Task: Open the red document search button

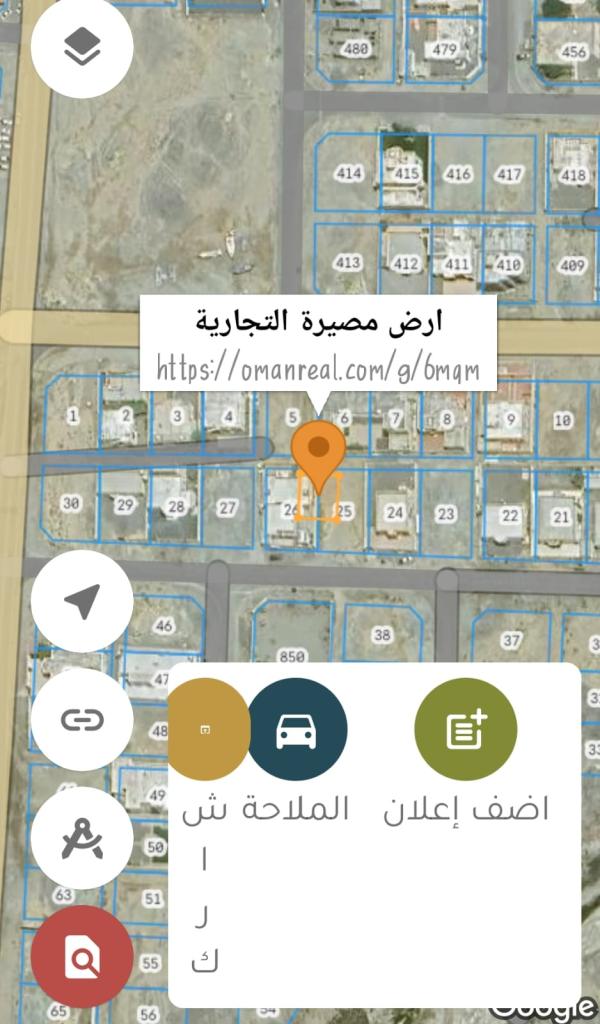Action: click(82, 957)
